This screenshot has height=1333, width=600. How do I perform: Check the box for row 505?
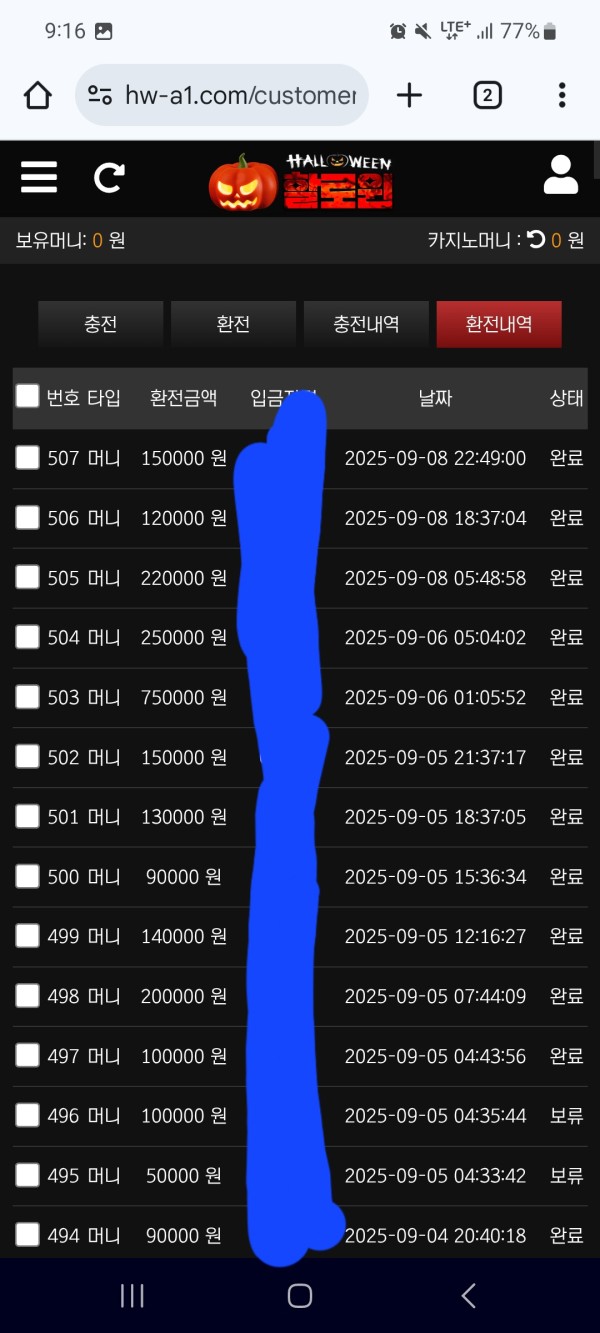click(28, 577)
